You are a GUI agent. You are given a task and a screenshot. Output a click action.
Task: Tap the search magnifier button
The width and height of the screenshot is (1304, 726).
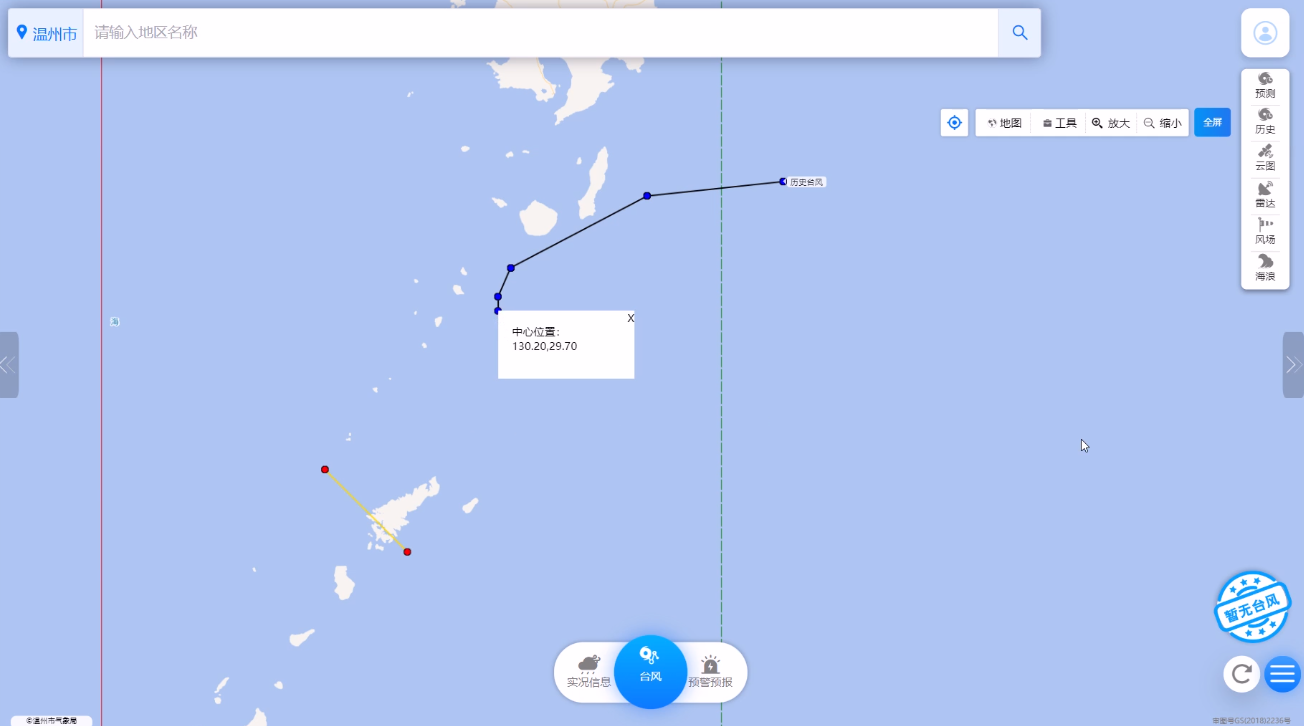pyautogui.click(x=1019, y=33)
